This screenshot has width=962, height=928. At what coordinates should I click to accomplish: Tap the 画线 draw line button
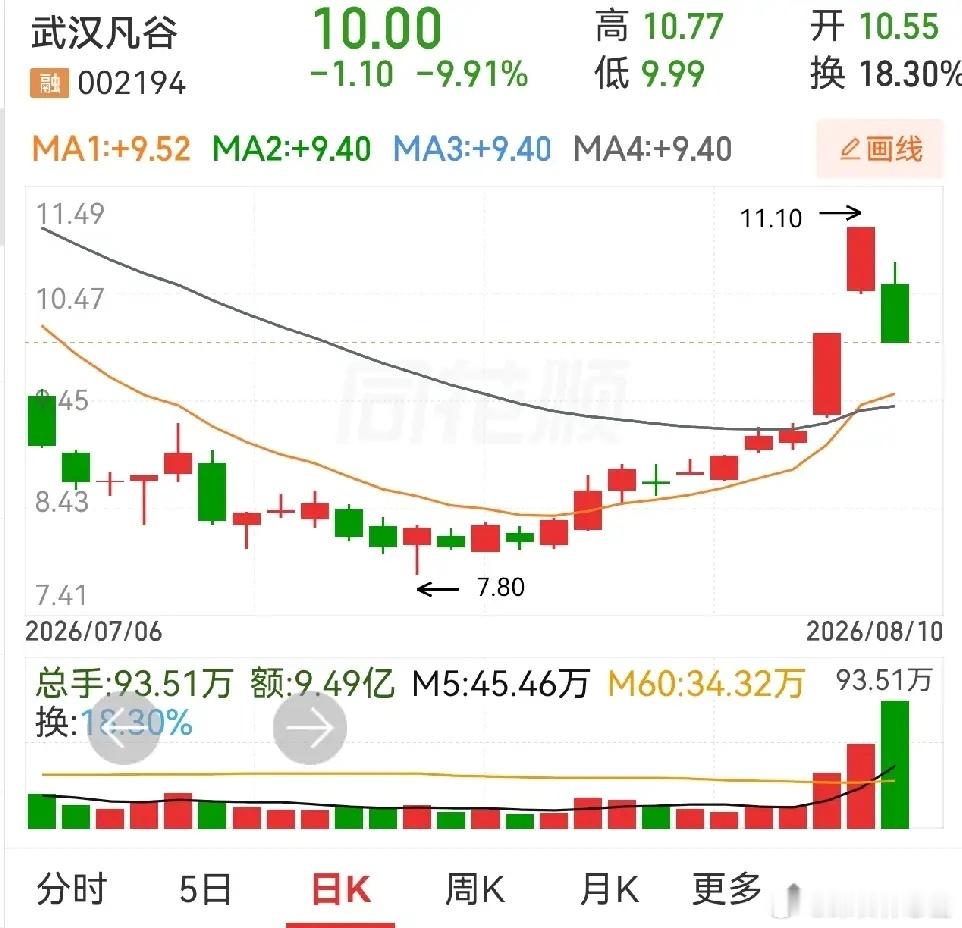[x=880, y=149]
